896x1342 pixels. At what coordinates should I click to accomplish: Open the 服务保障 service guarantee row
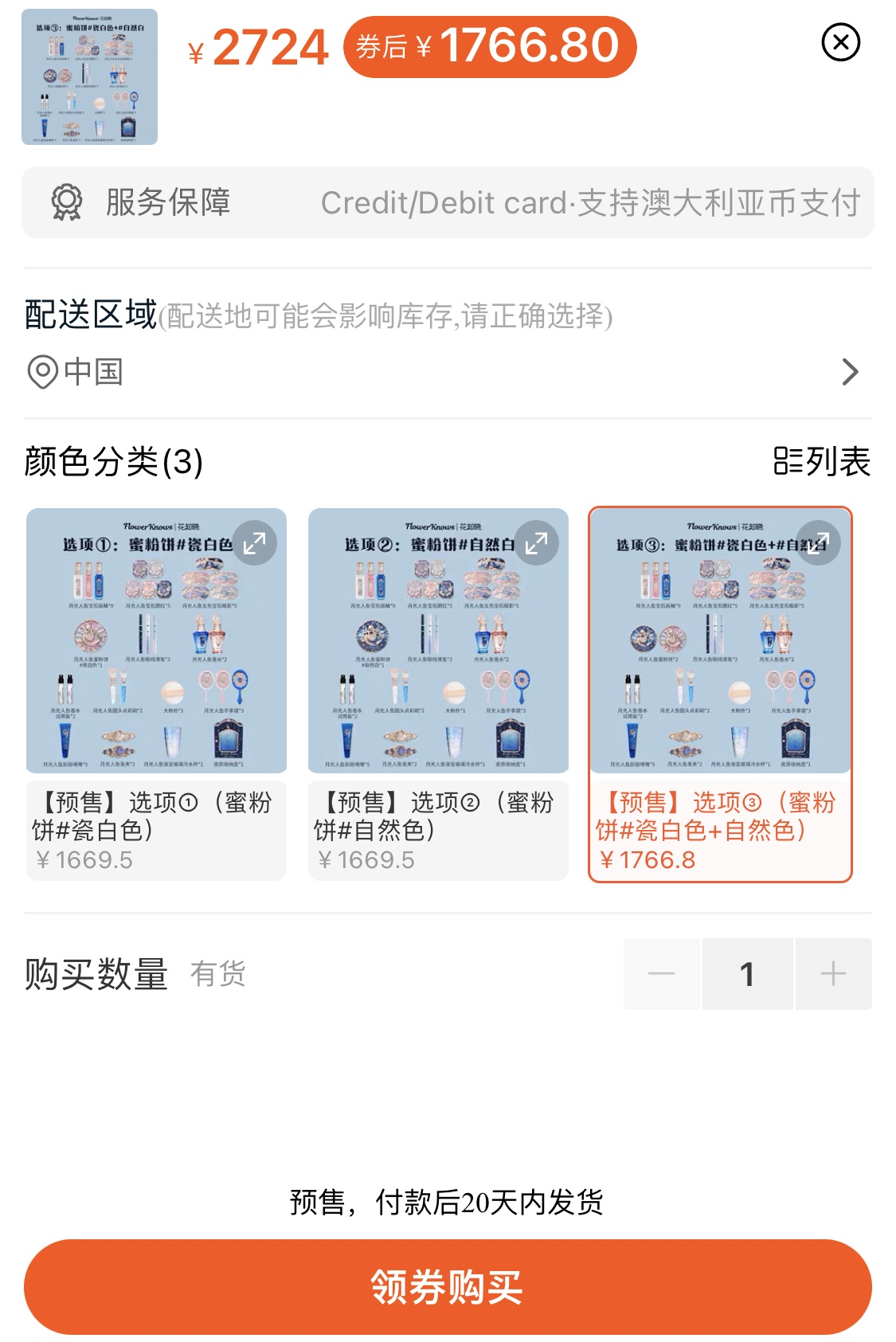coord(447,202)
